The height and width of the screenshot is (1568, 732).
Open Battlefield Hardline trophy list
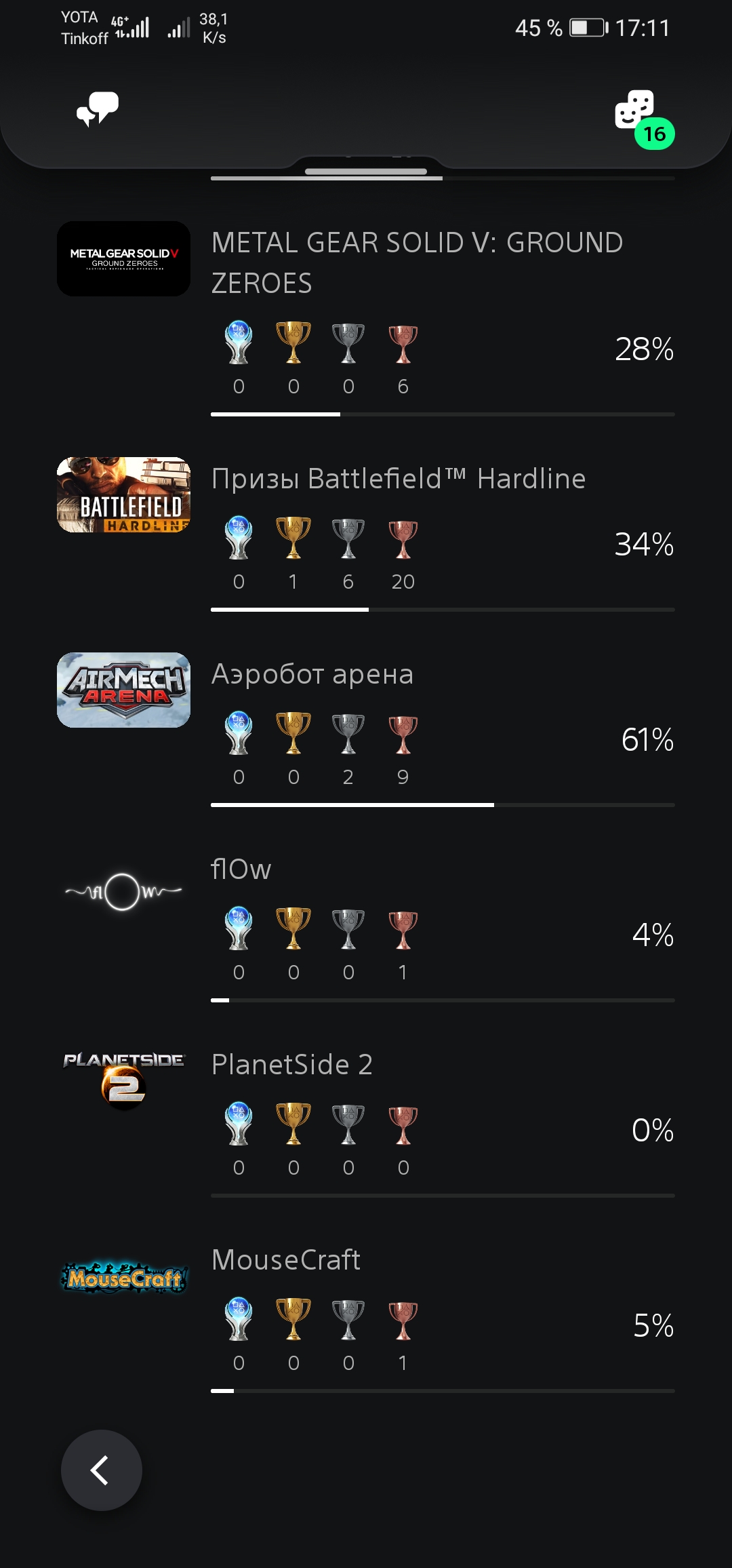(x=366, y=534)
